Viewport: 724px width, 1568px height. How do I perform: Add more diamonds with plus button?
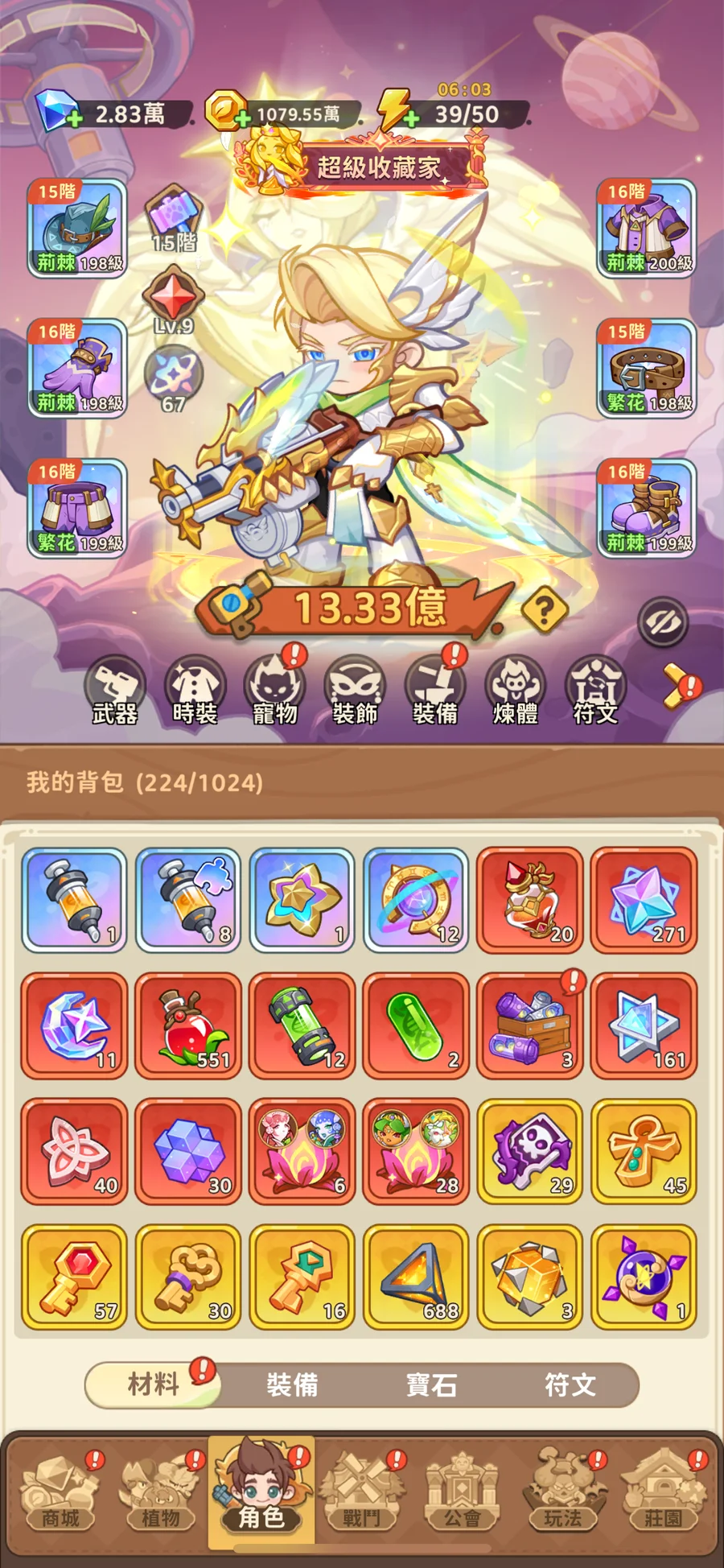click(x=72, y=120)
